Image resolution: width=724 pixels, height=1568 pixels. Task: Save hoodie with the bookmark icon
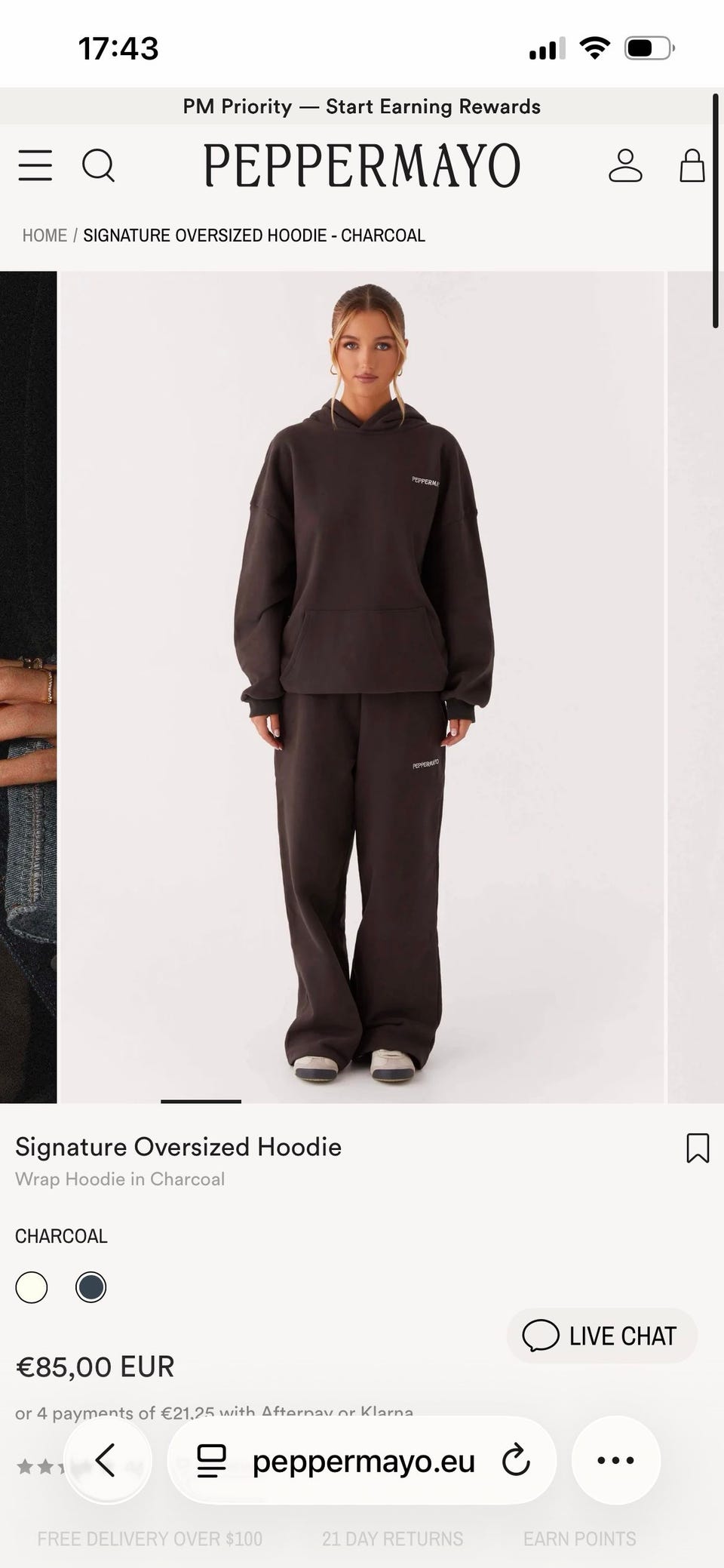click(698, 1148)
